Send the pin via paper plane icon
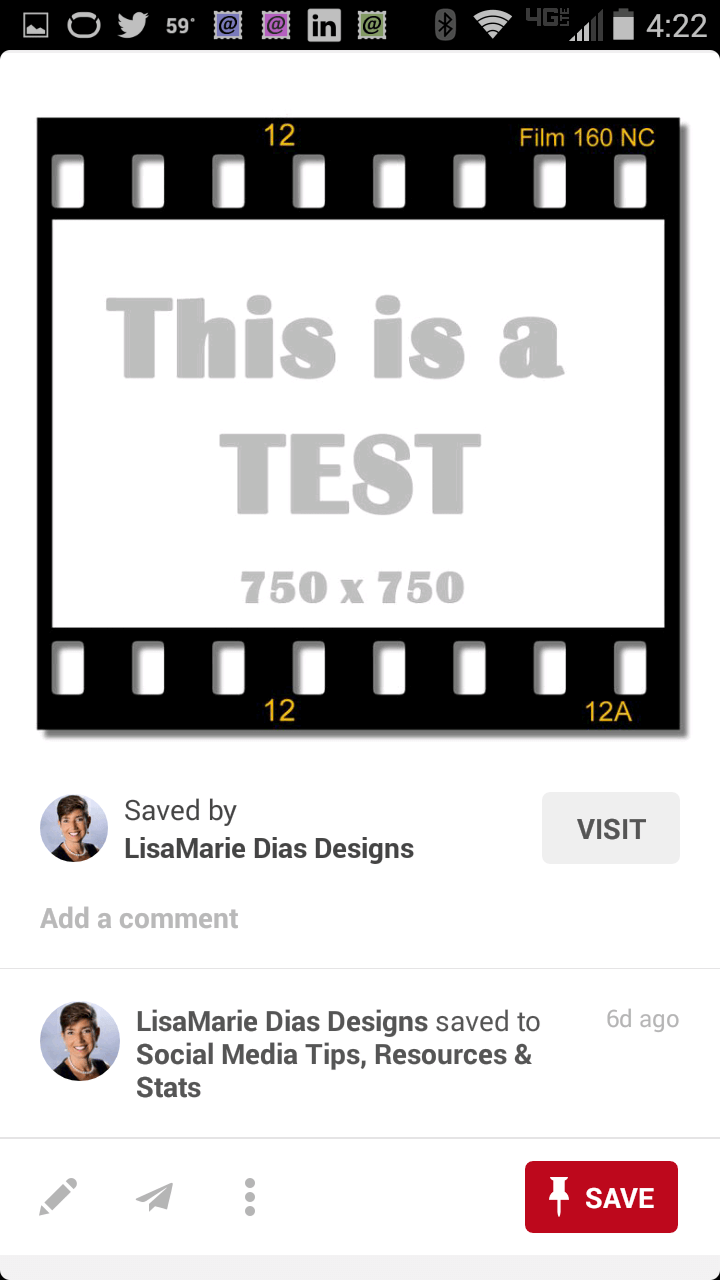This screenshot has height=1280, width=720. coord(155,1197)
